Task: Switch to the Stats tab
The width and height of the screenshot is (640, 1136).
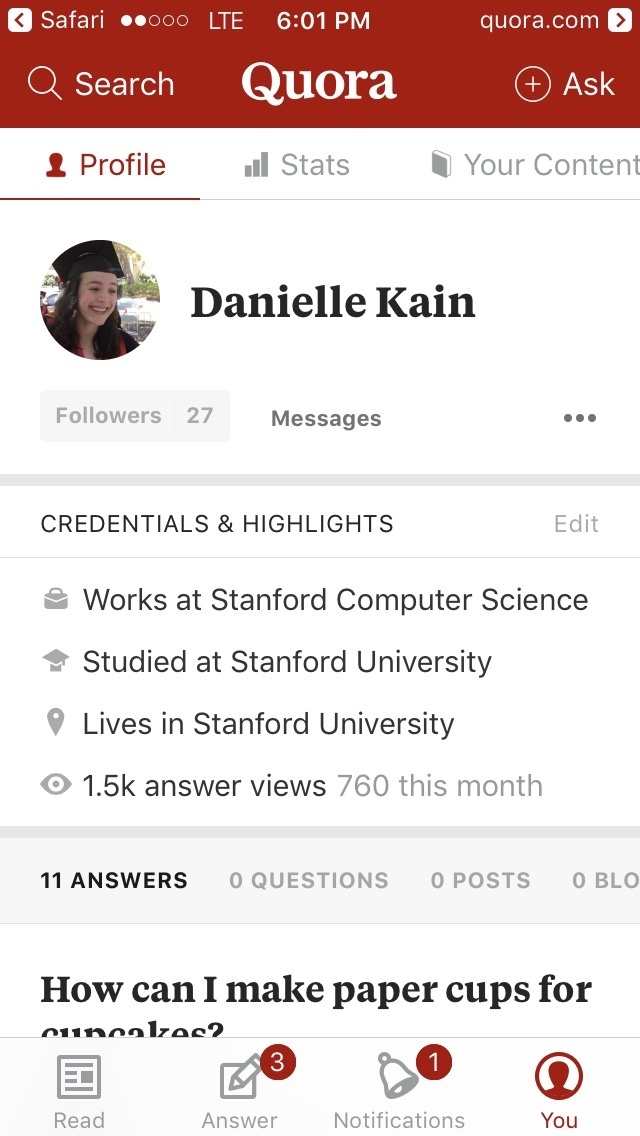Action: click(297, 165)
